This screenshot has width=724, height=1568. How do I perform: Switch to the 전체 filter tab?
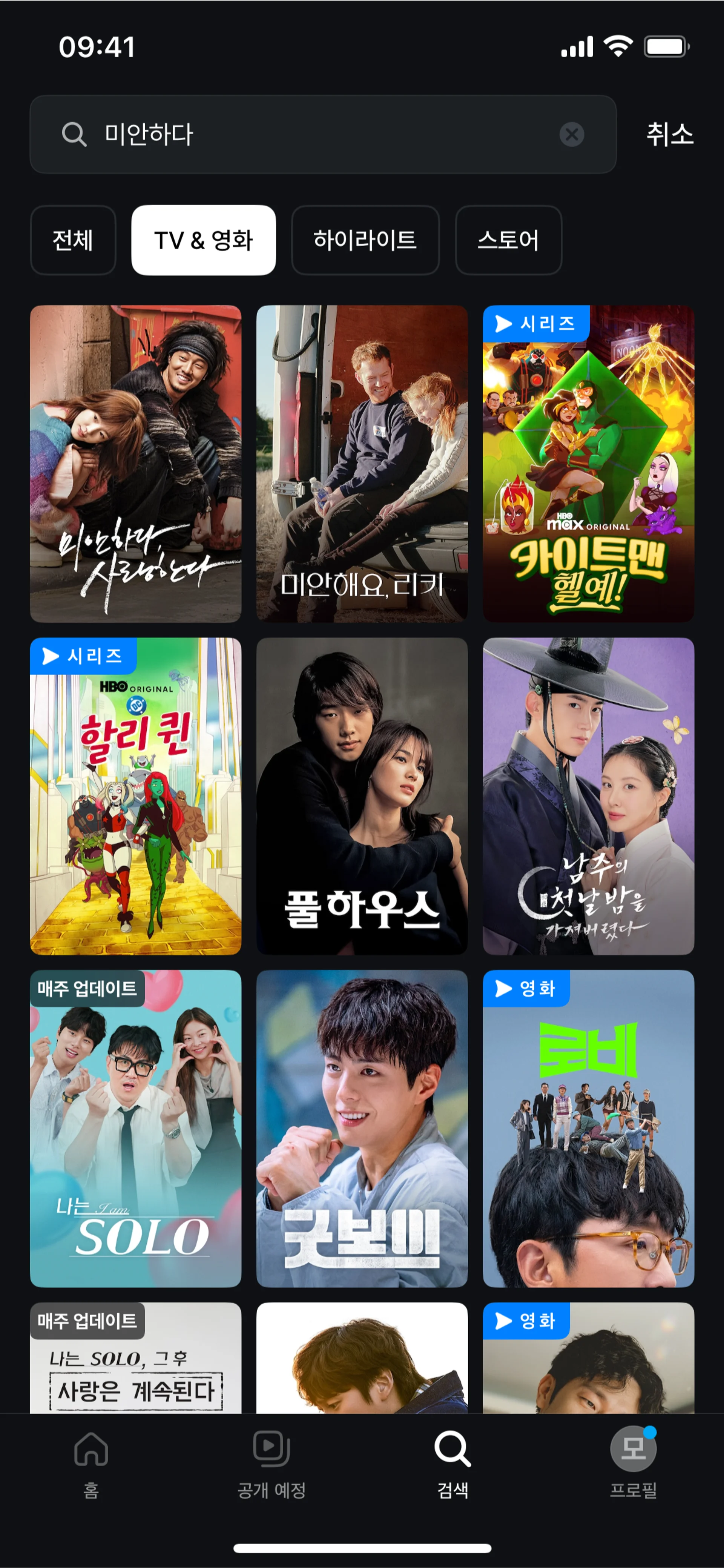click(73, 240)
